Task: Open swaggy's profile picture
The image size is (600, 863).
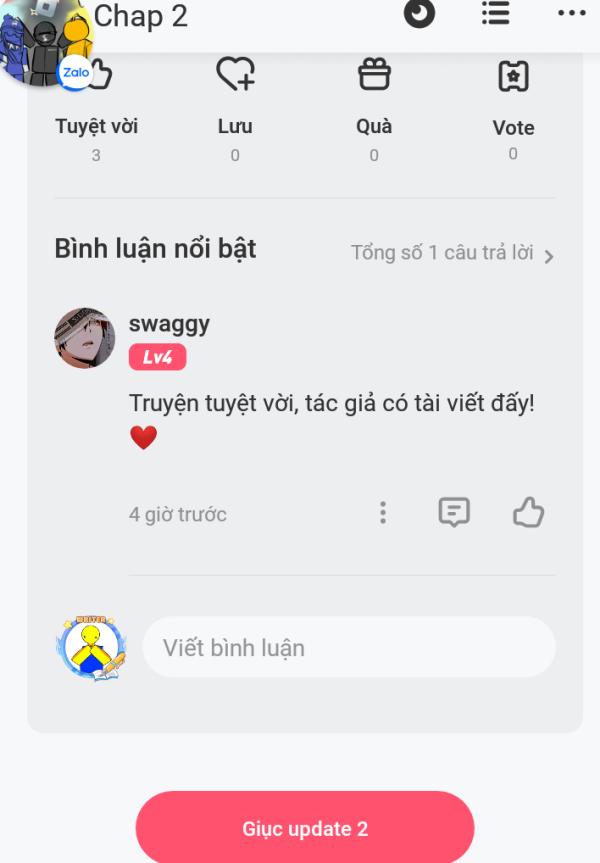Action: pyautogui.click(x=85, y=338)
